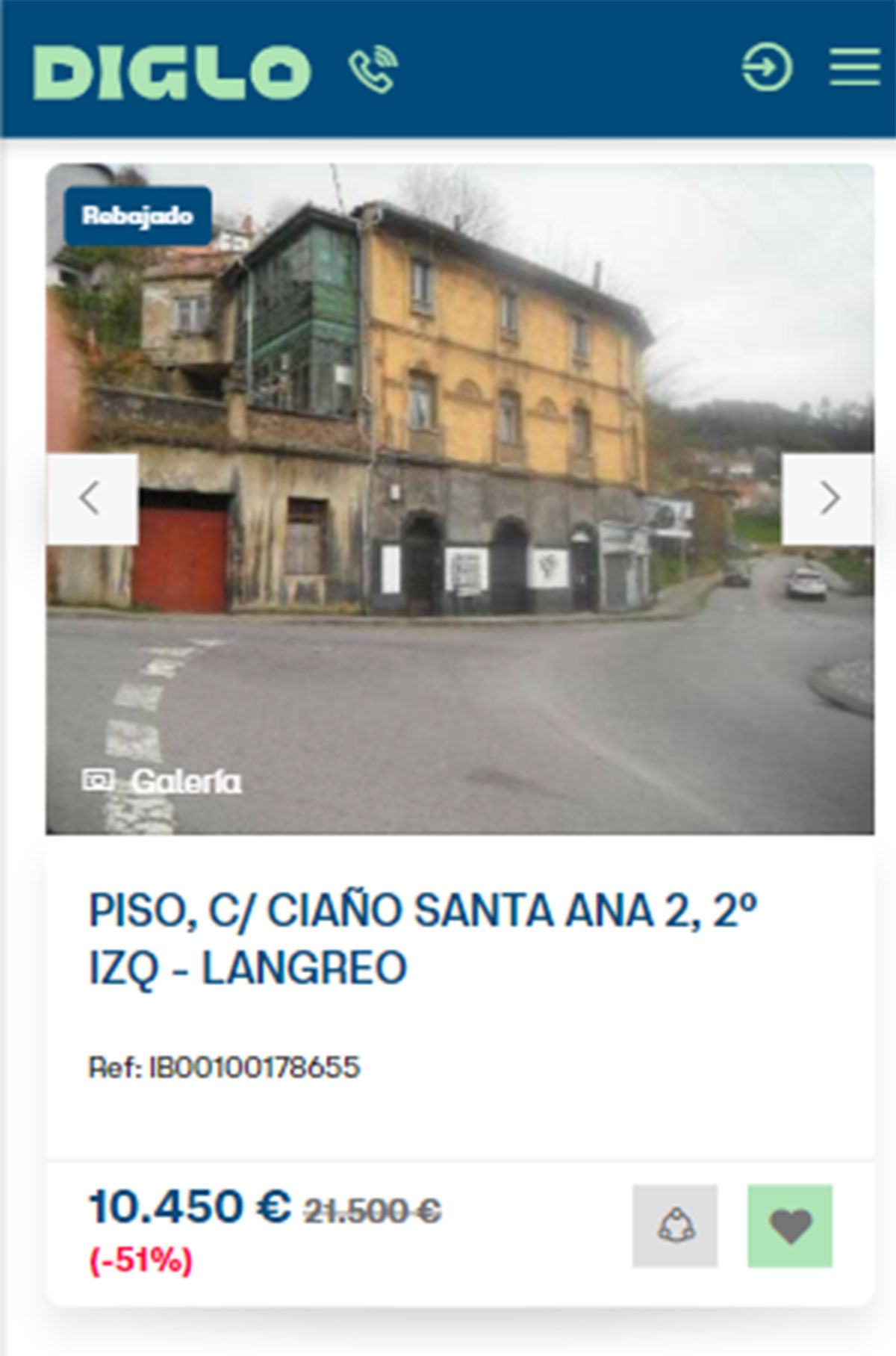Go to DIGLO home via logo
The height and width of the screenshot is (1356, 896).
coord(172,72)
